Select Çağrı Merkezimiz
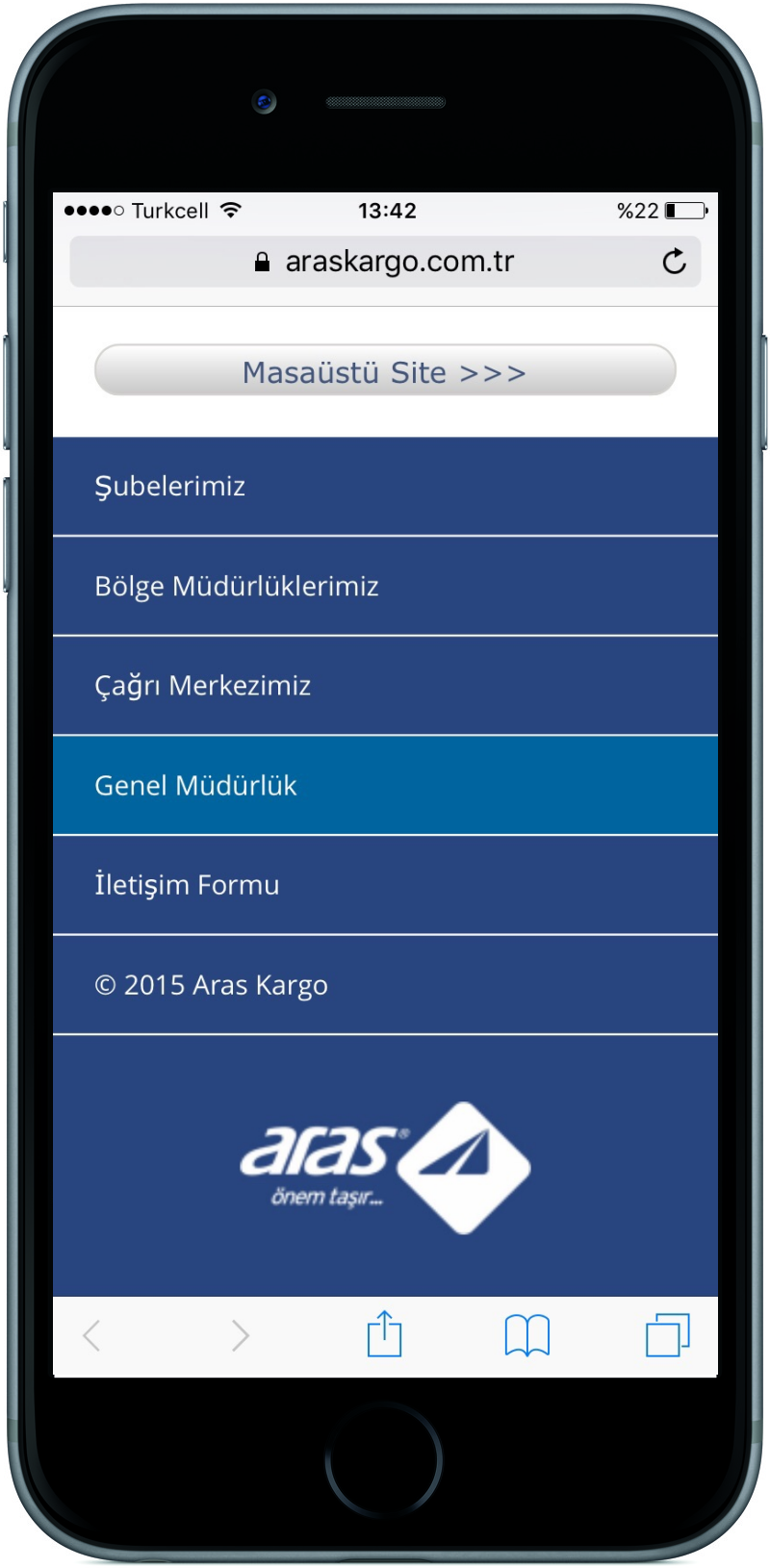 click(385, 686)
